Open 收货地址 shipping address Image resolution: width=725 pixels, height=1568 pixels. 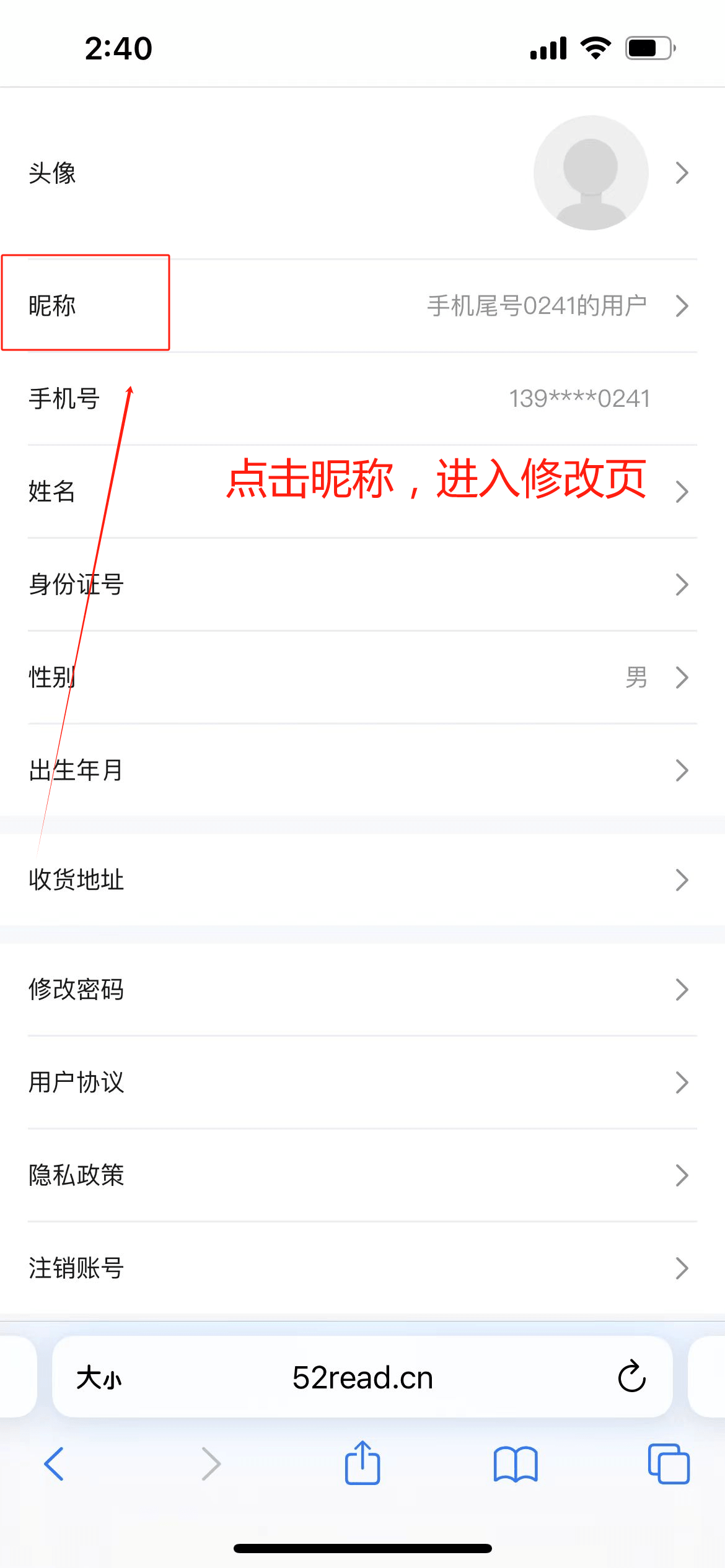click(x=362, y=880)
